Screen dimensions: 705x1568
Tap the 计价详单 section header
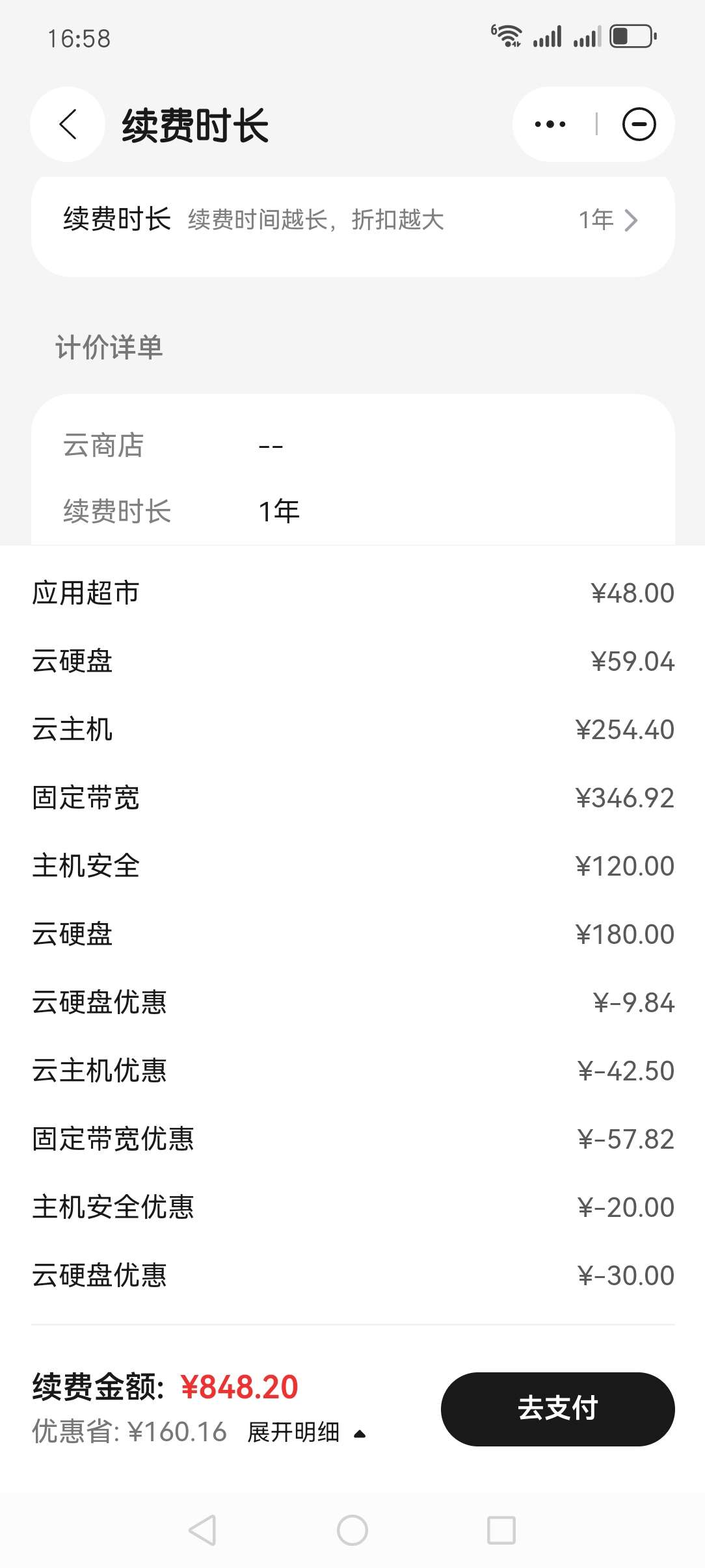(109, 348)
